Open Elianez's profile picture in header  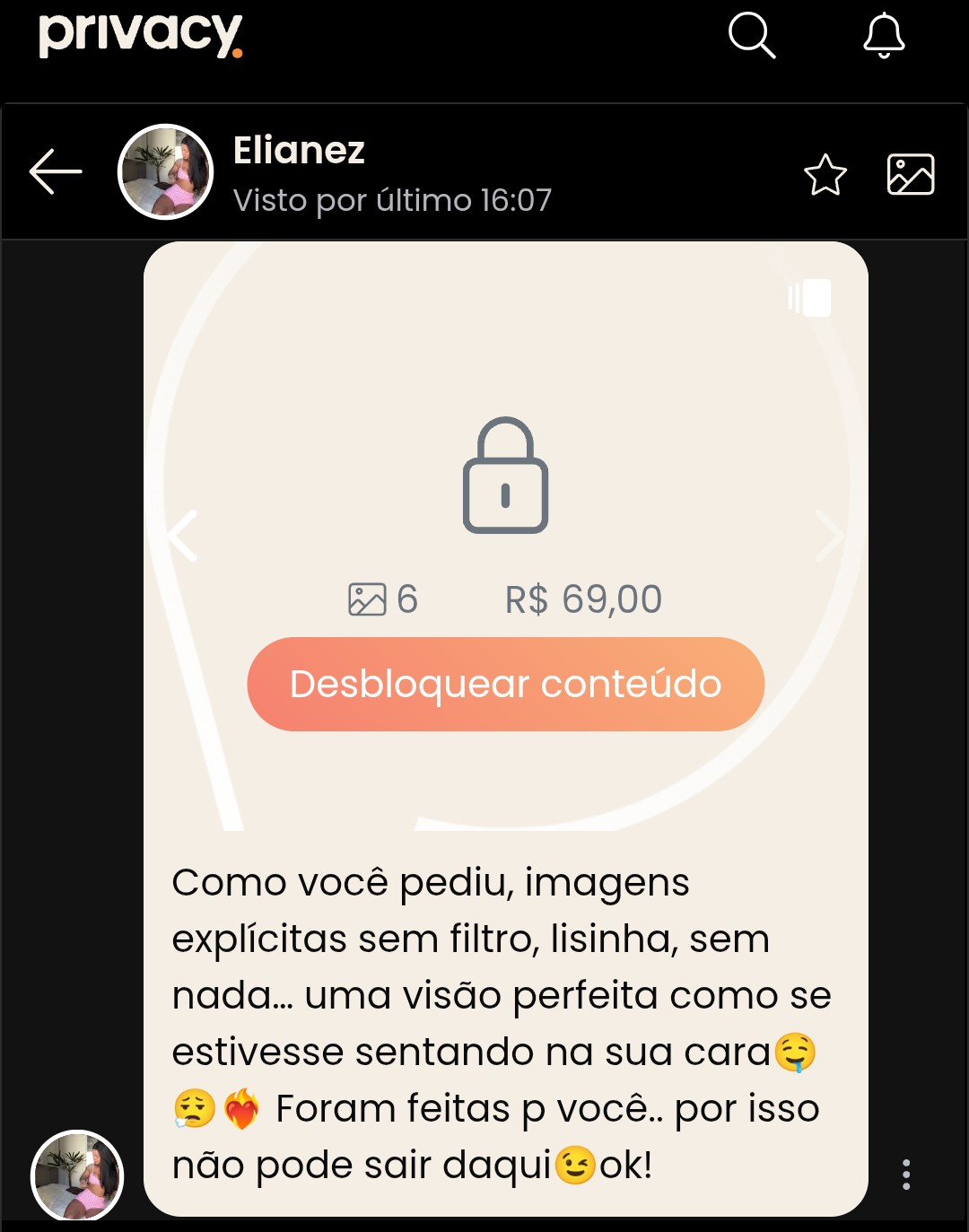coord(166,171)
